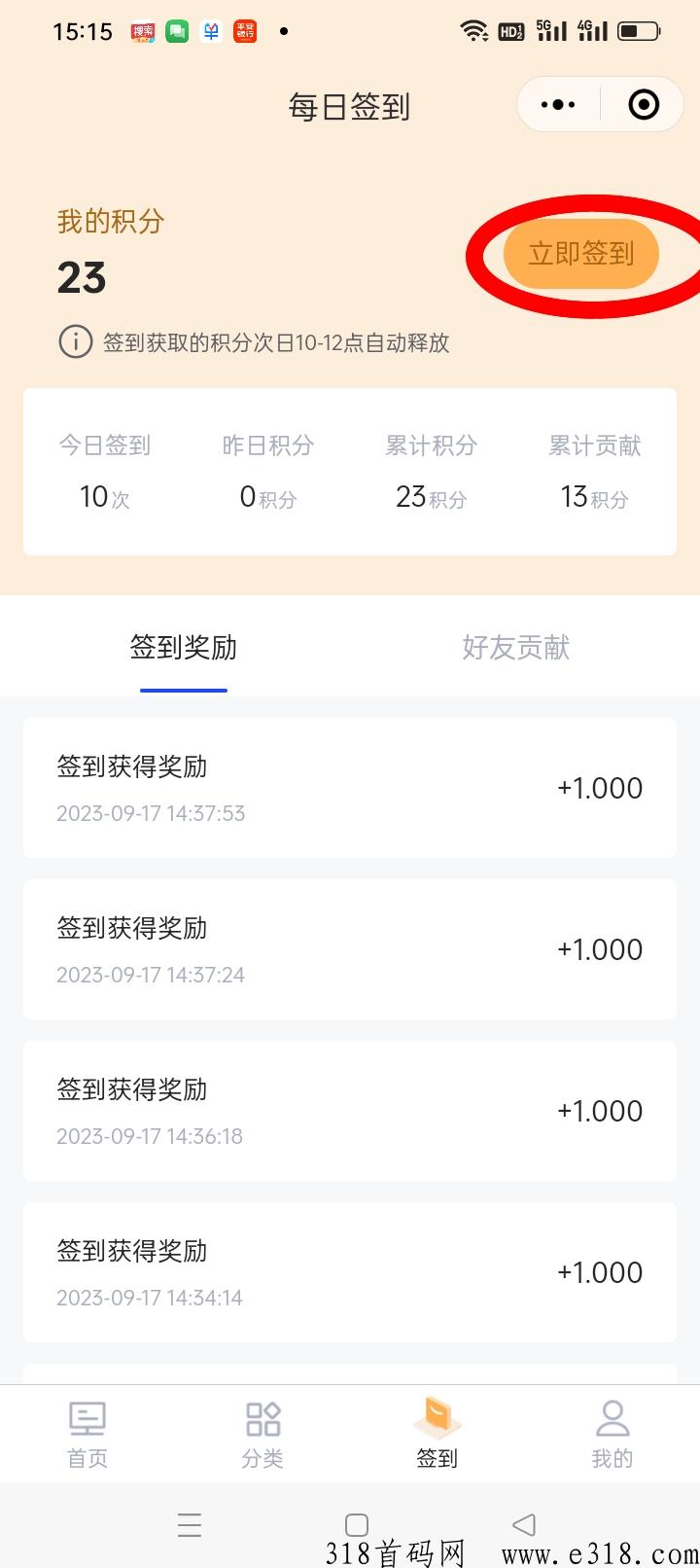The image size is (700, 1568).
Task: Tap the system back button
Action: [x=524, y=1524]
